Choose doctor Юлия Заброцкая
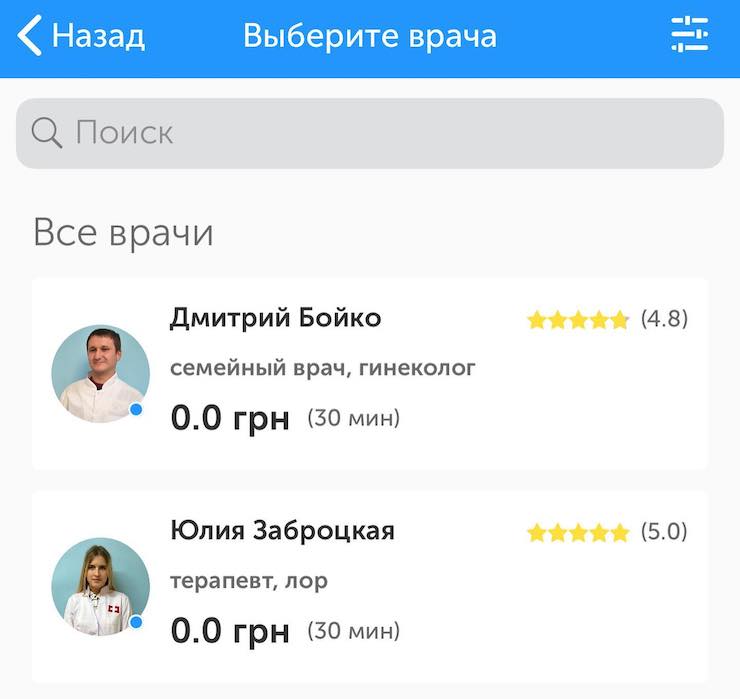The height and width of the screenshot is (699, 740). pyautogui.click(x=369, y=585)
